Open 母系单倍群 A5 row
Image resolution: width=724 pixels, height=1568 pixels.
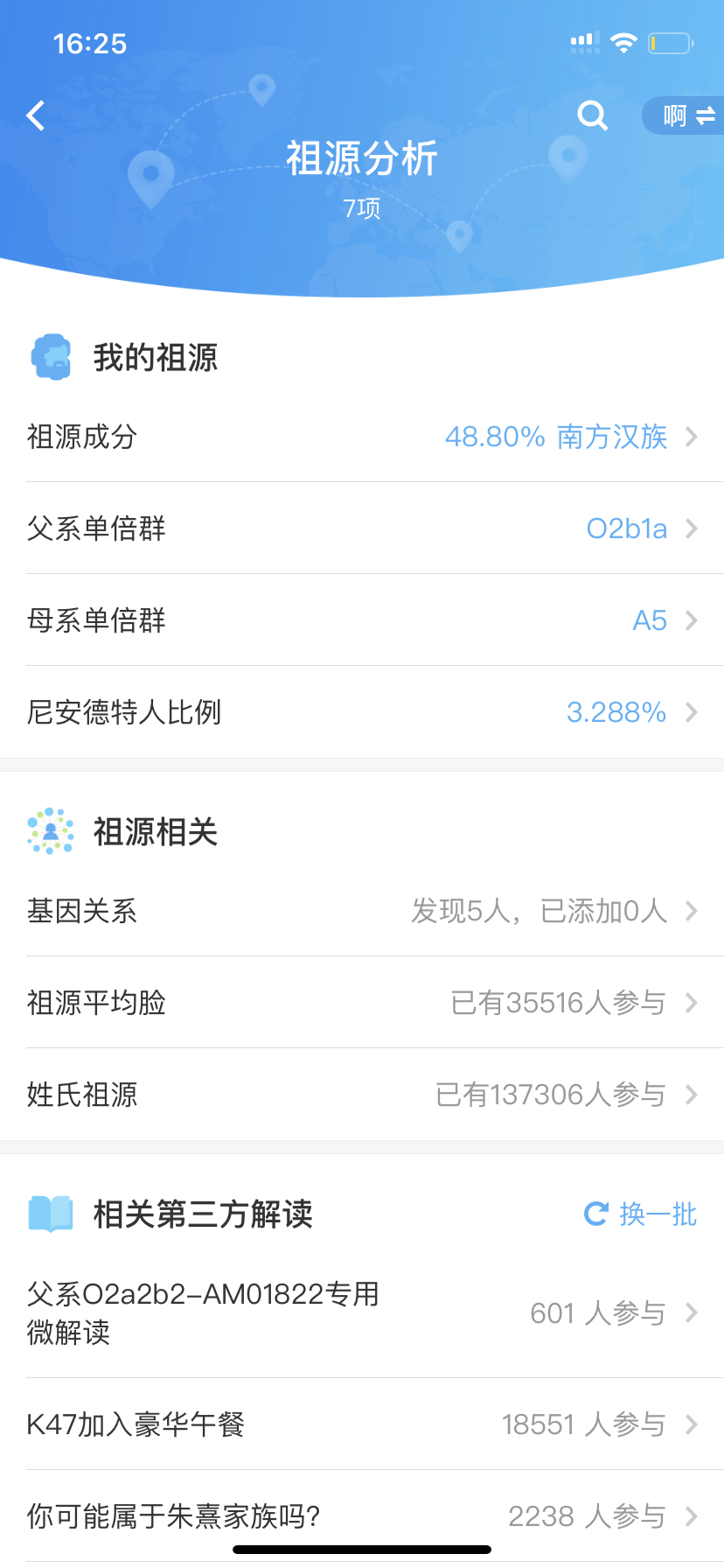coord(362,619)
